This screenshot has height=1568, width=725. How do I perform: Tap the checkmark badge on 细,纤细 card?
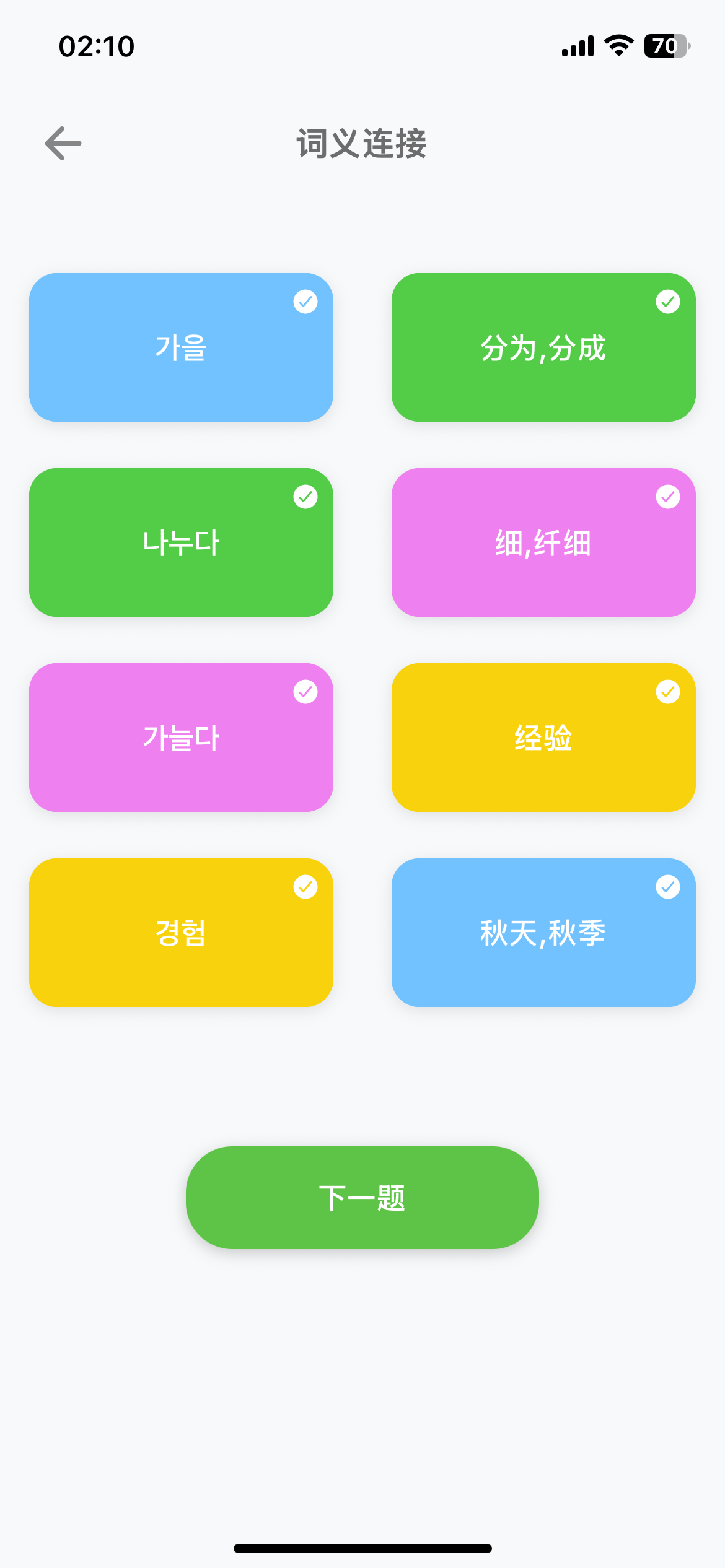click(667, 496)
